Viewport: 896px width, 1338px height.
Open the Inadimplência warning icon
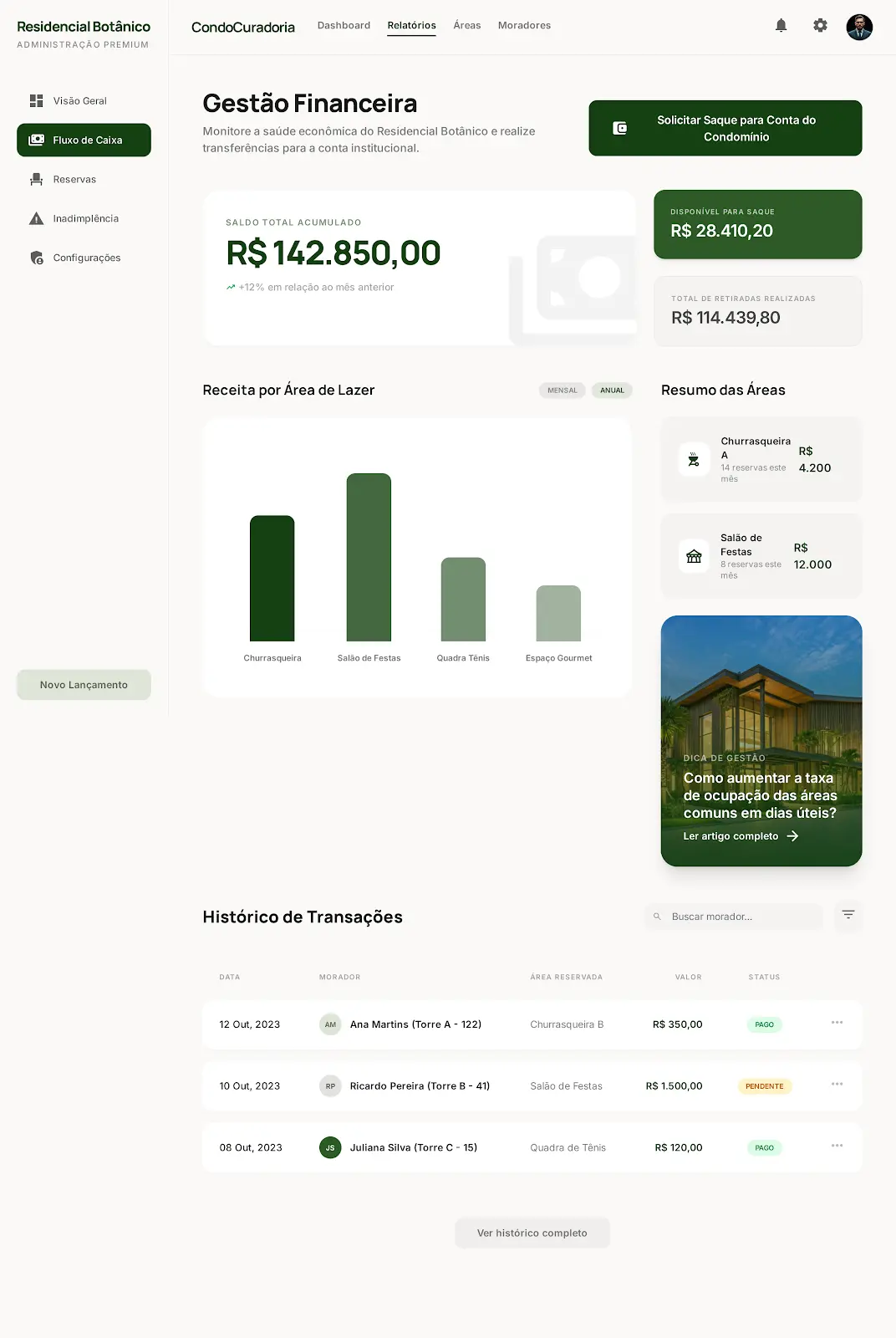pyautogui.click(x=35, y=218)
